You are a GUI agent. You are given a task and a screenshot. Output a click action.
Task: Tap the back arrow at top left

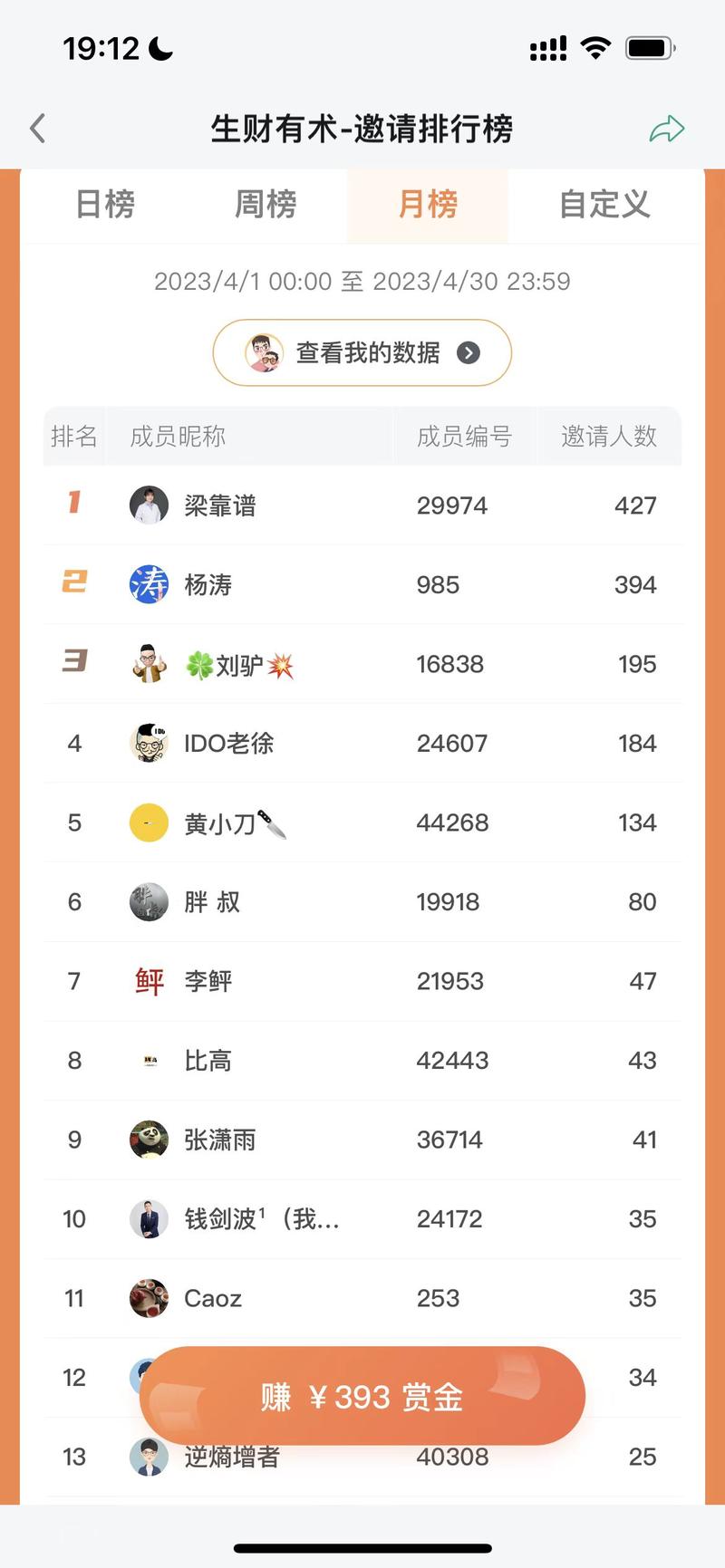[x=37, y=128]
